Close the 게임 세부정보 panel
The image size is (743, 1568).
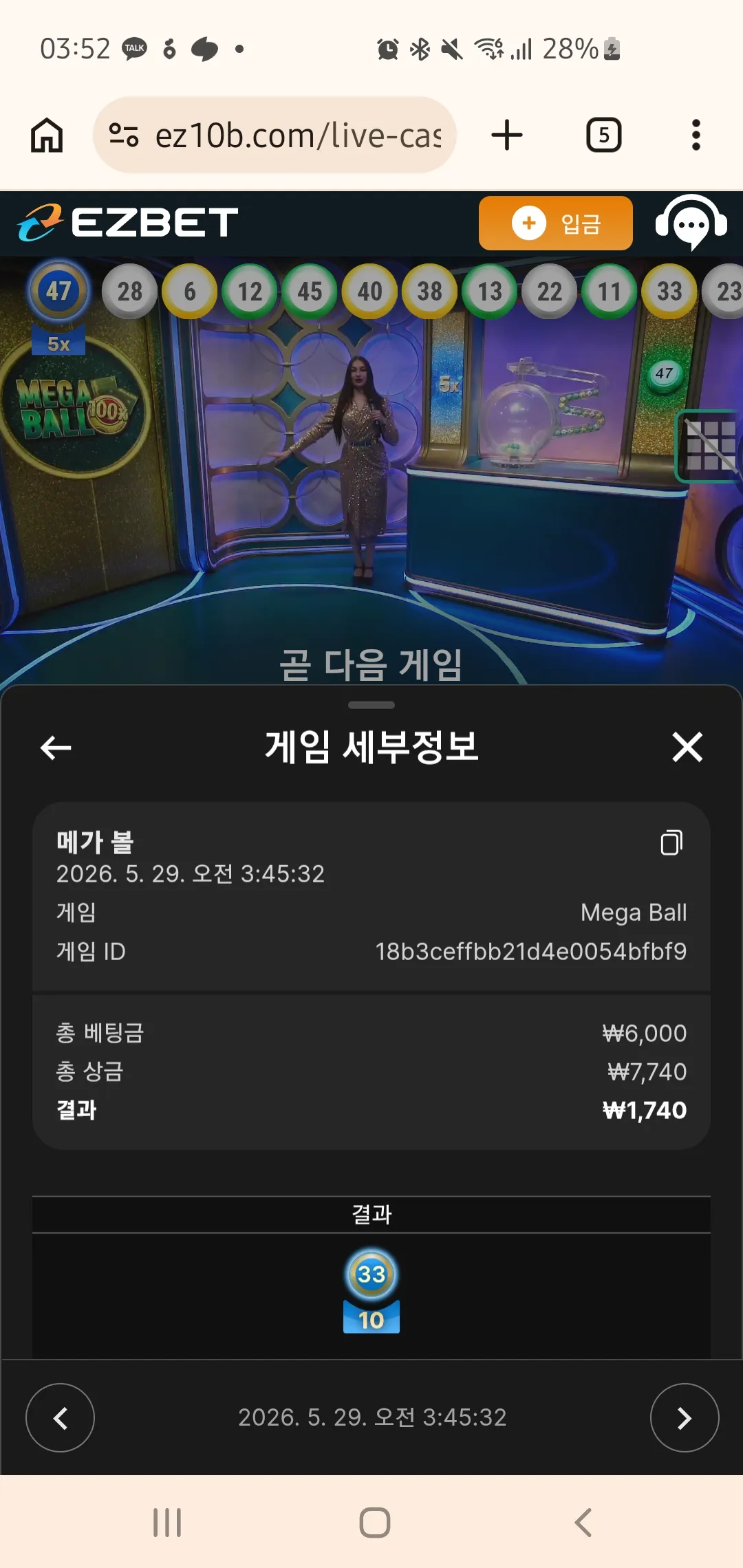click(687, 747)
